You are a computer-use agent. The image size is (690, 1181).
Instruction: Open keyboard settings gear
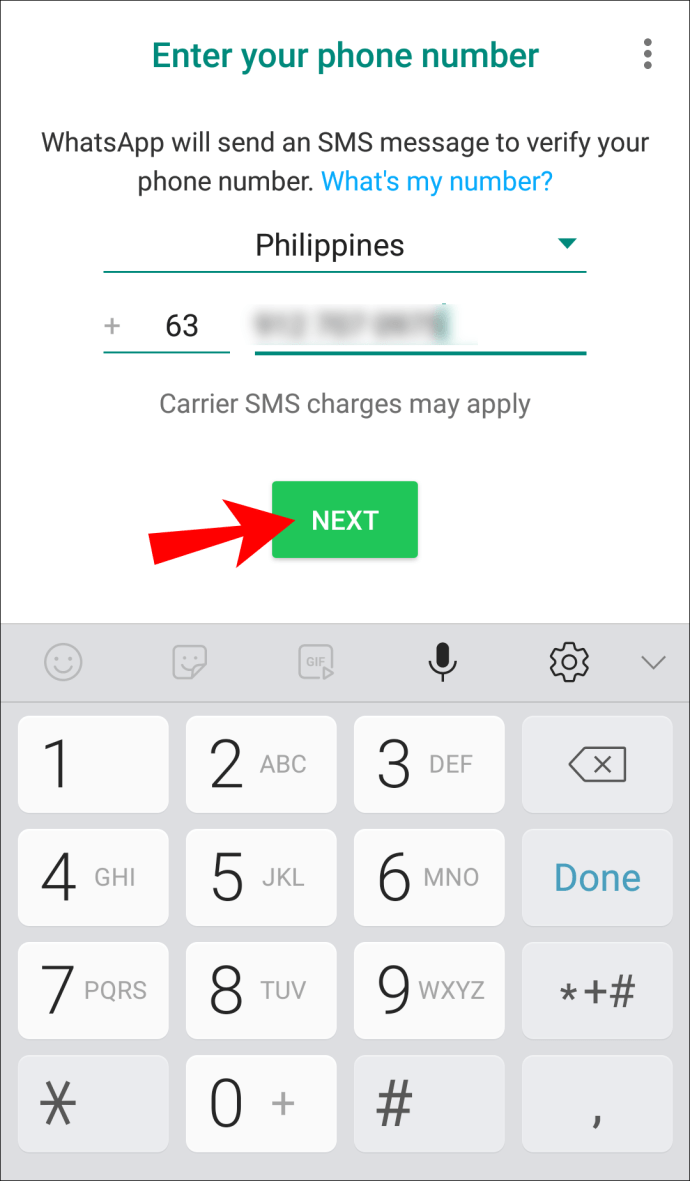[x=569, y=663]
